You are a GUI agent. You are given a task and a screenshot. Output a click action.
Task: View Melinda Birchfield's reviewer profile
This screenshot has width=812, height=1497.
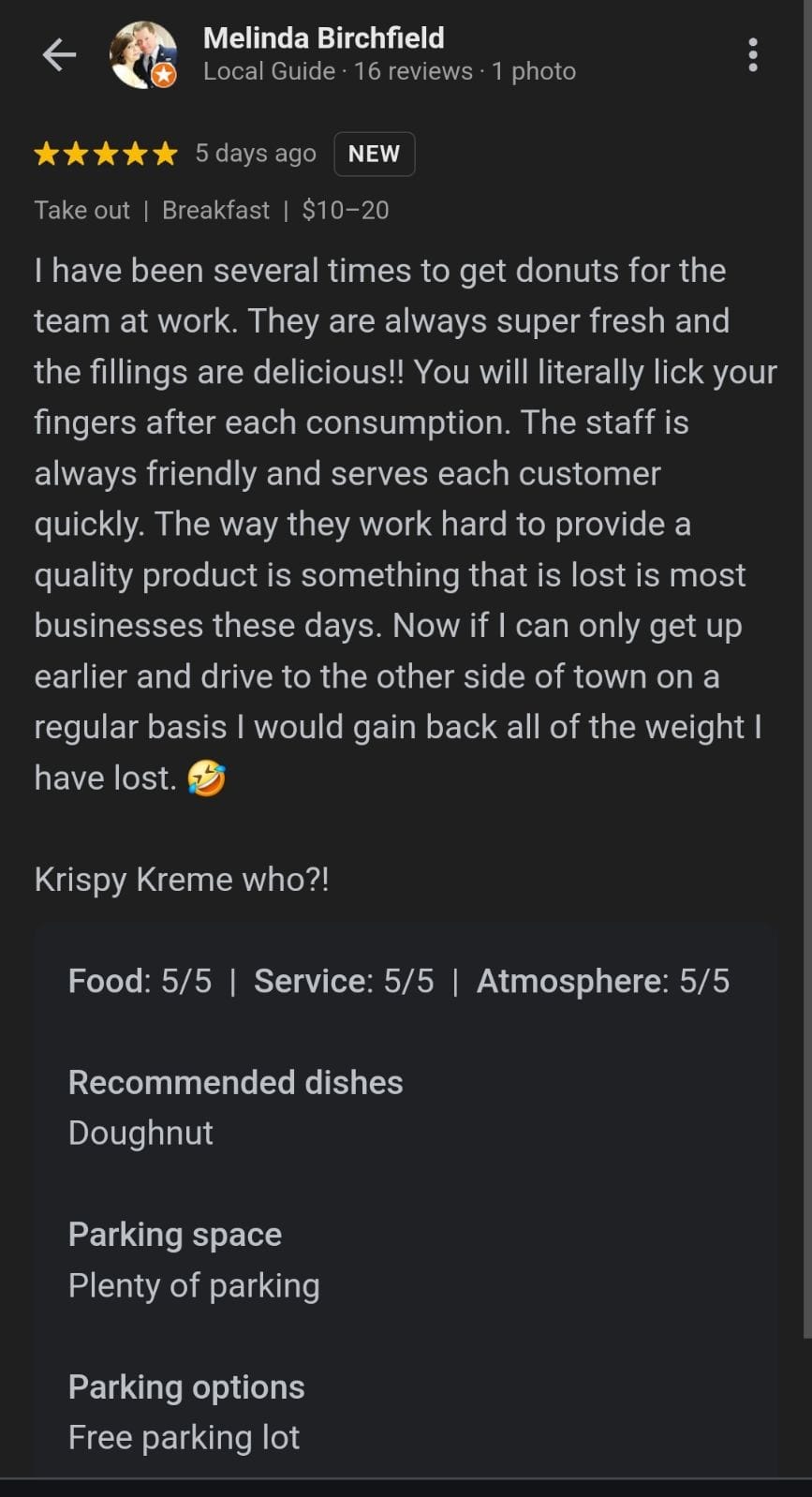323,38
